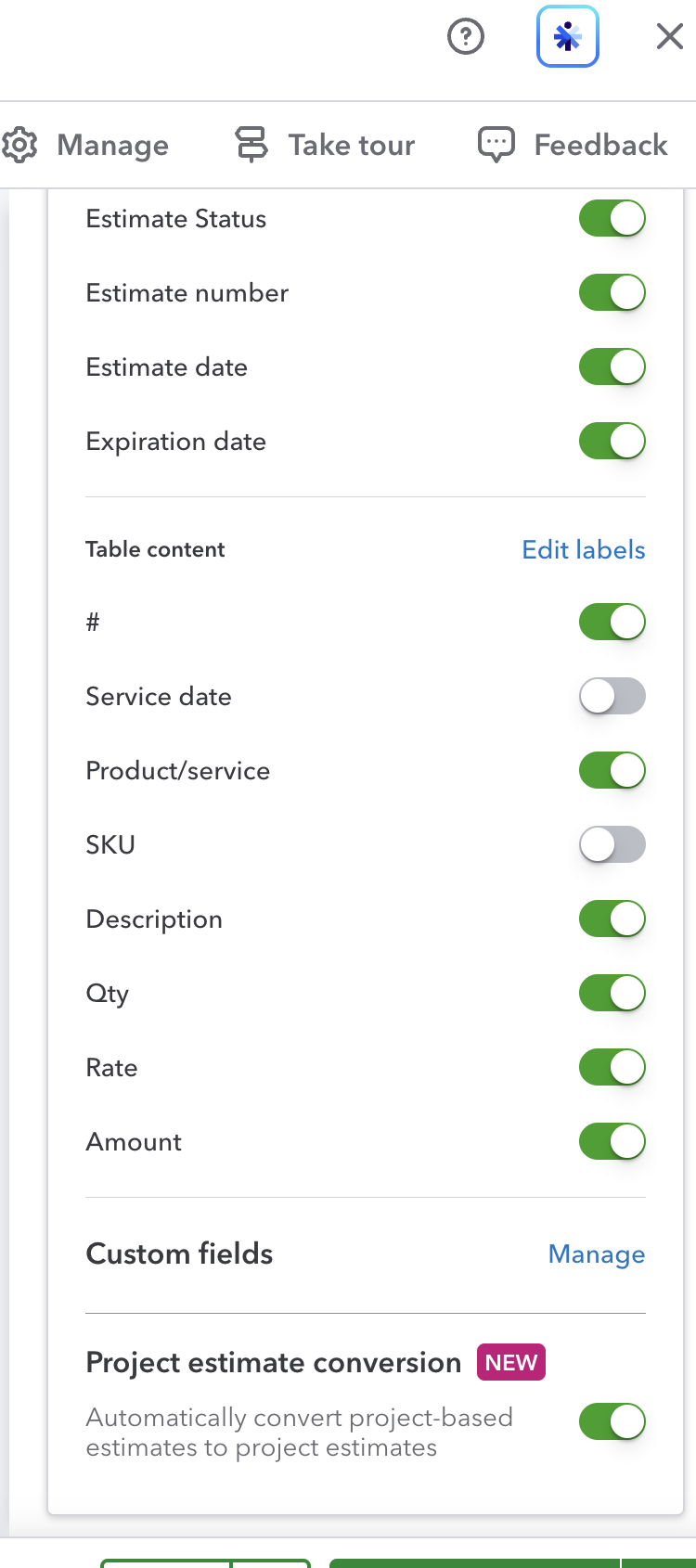Turn off the Estimate number toggle
696x1568 pixels.
coord(612,292)
